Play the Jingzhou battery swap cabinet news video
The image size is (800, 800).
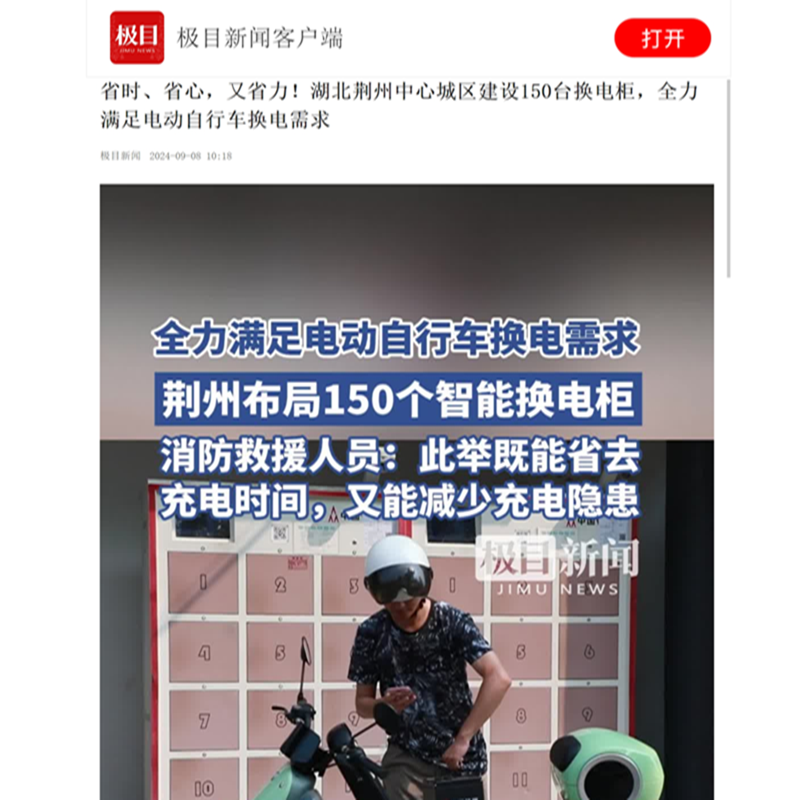pos(406,490)
